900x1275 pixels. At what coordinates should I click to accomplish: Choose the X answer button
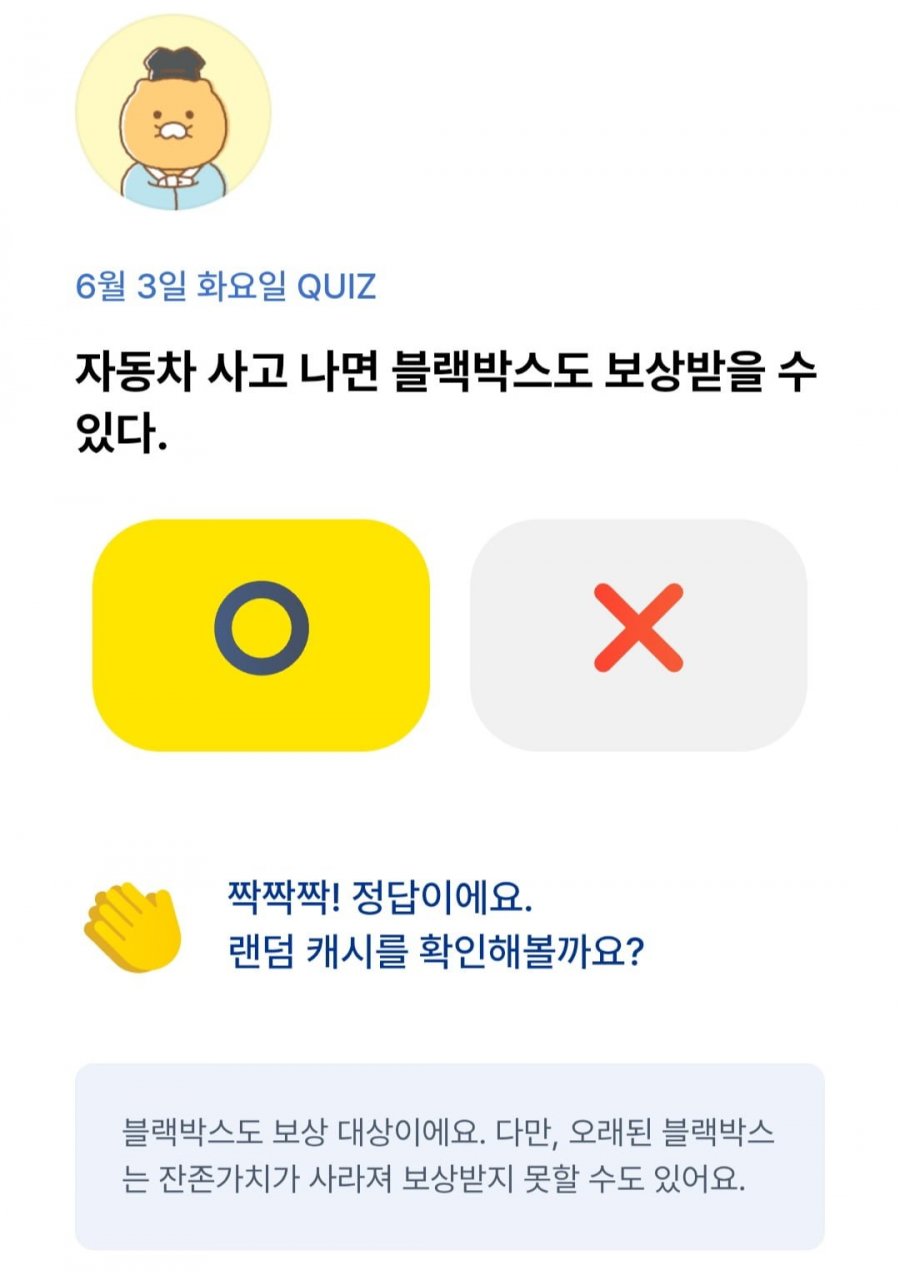pyautogui.click(x=638, y=634)
